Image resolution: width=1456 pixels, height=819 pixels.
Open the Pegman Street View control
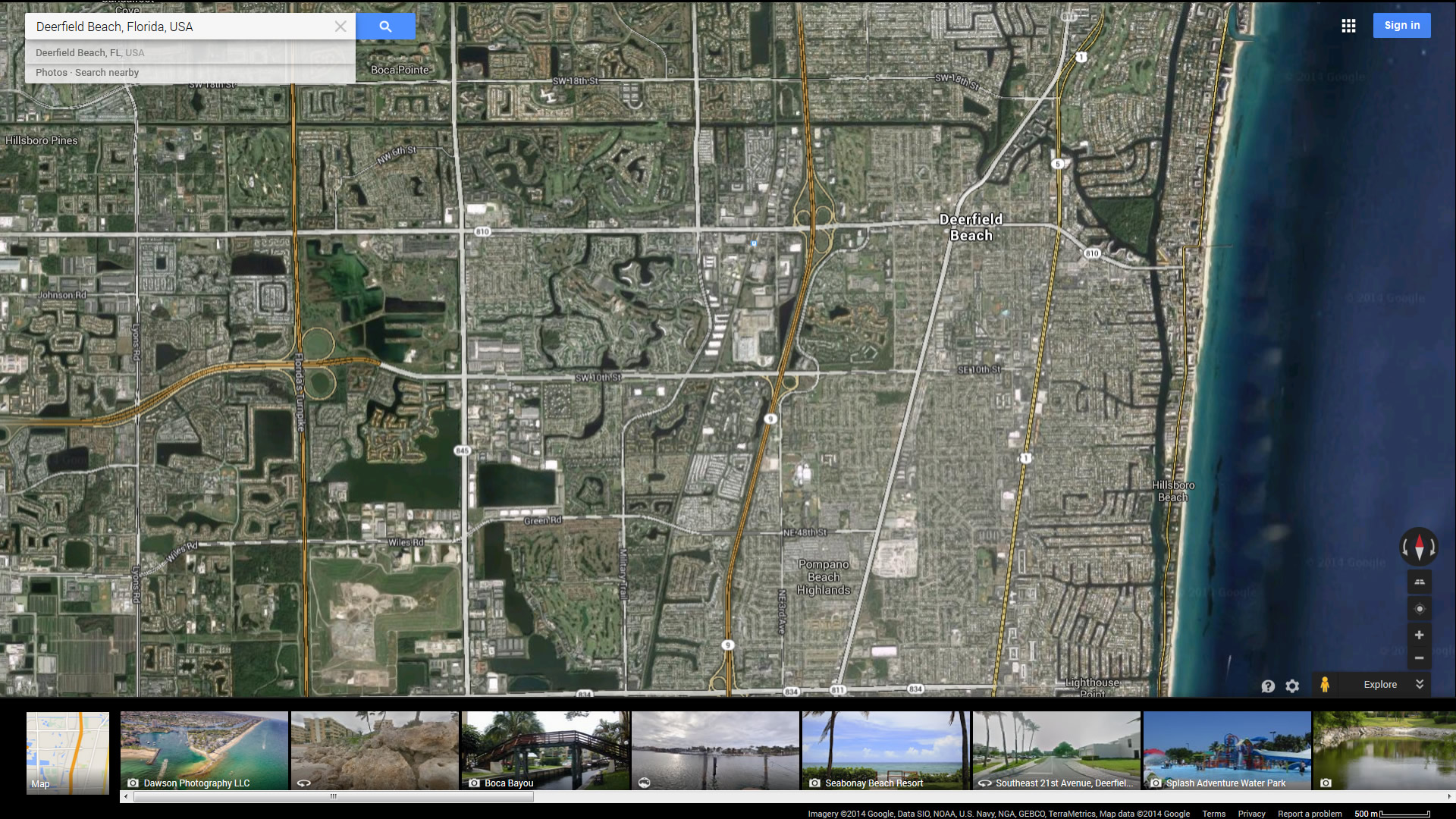pyautogui.click(x=1325, y=685)
